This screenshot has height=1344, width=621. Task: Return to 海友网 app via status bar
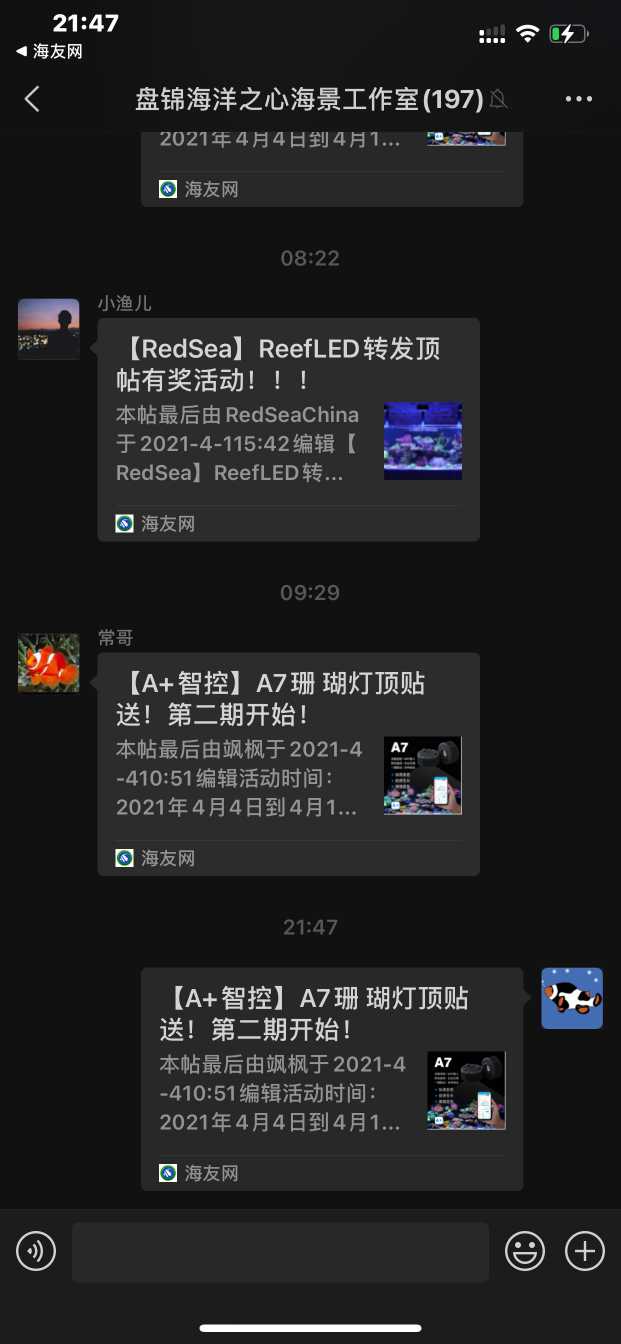[x=49, y=51]
